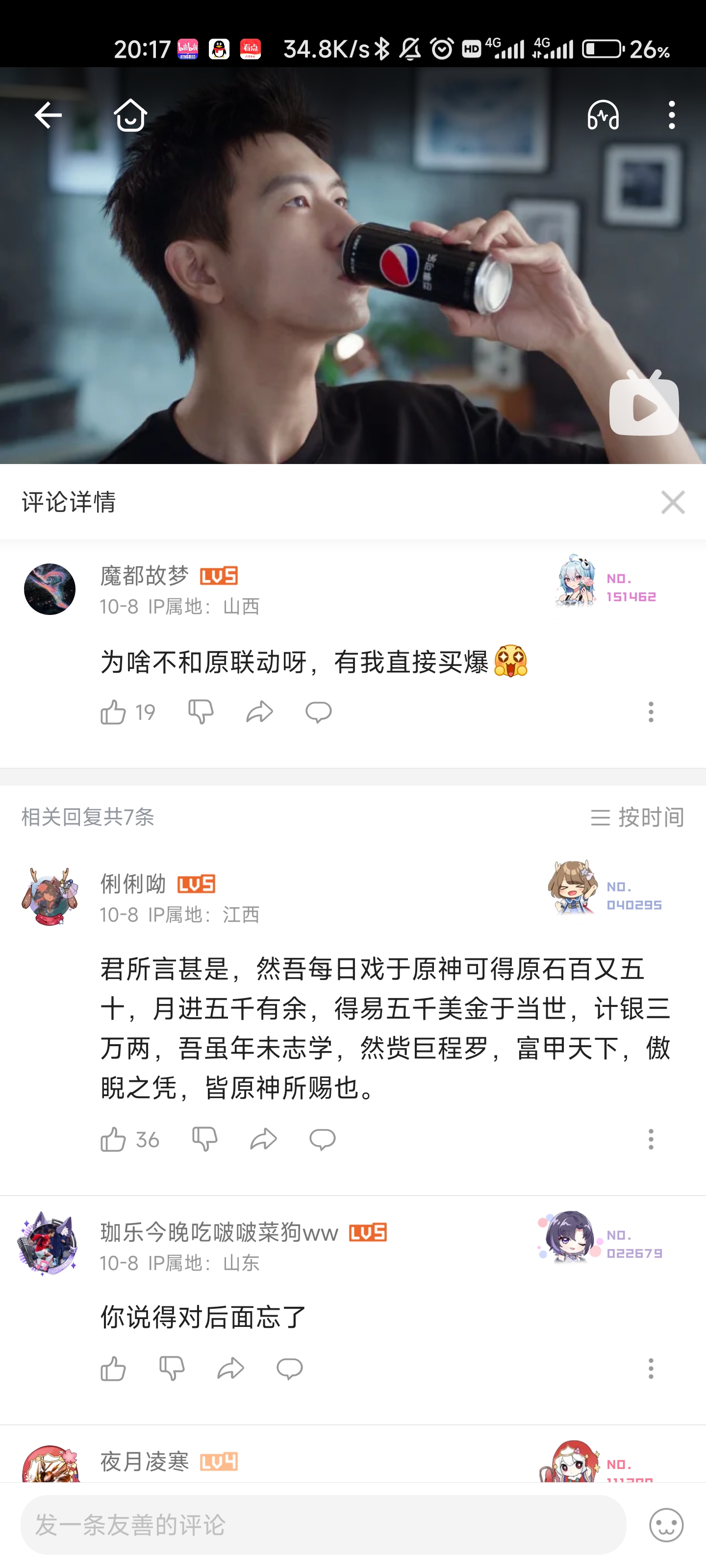Close the 评论详情 panel
The height and width of the screenshot is (1568, 706).
click(x=673, y=502)
